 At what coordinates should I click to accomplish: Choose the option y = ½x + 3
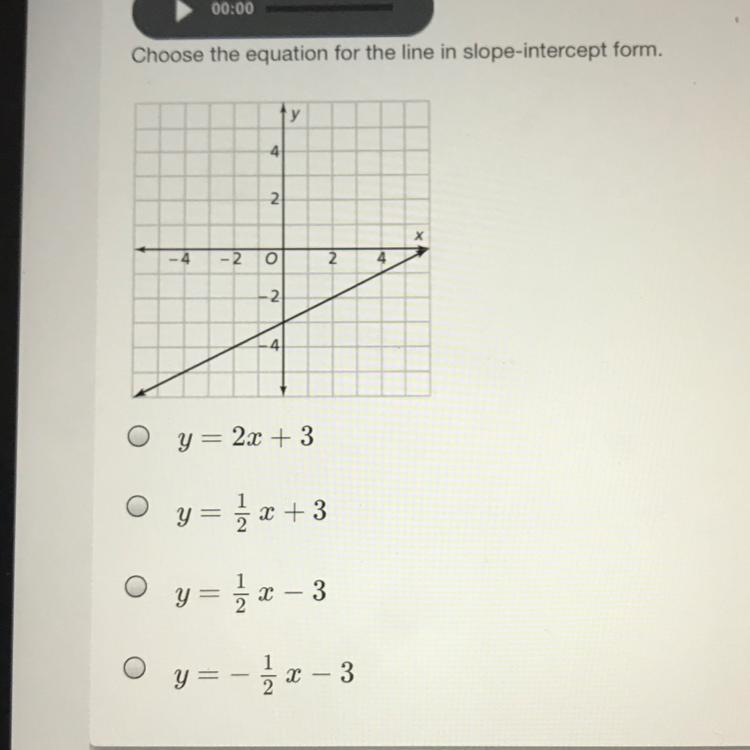[137, 506]
